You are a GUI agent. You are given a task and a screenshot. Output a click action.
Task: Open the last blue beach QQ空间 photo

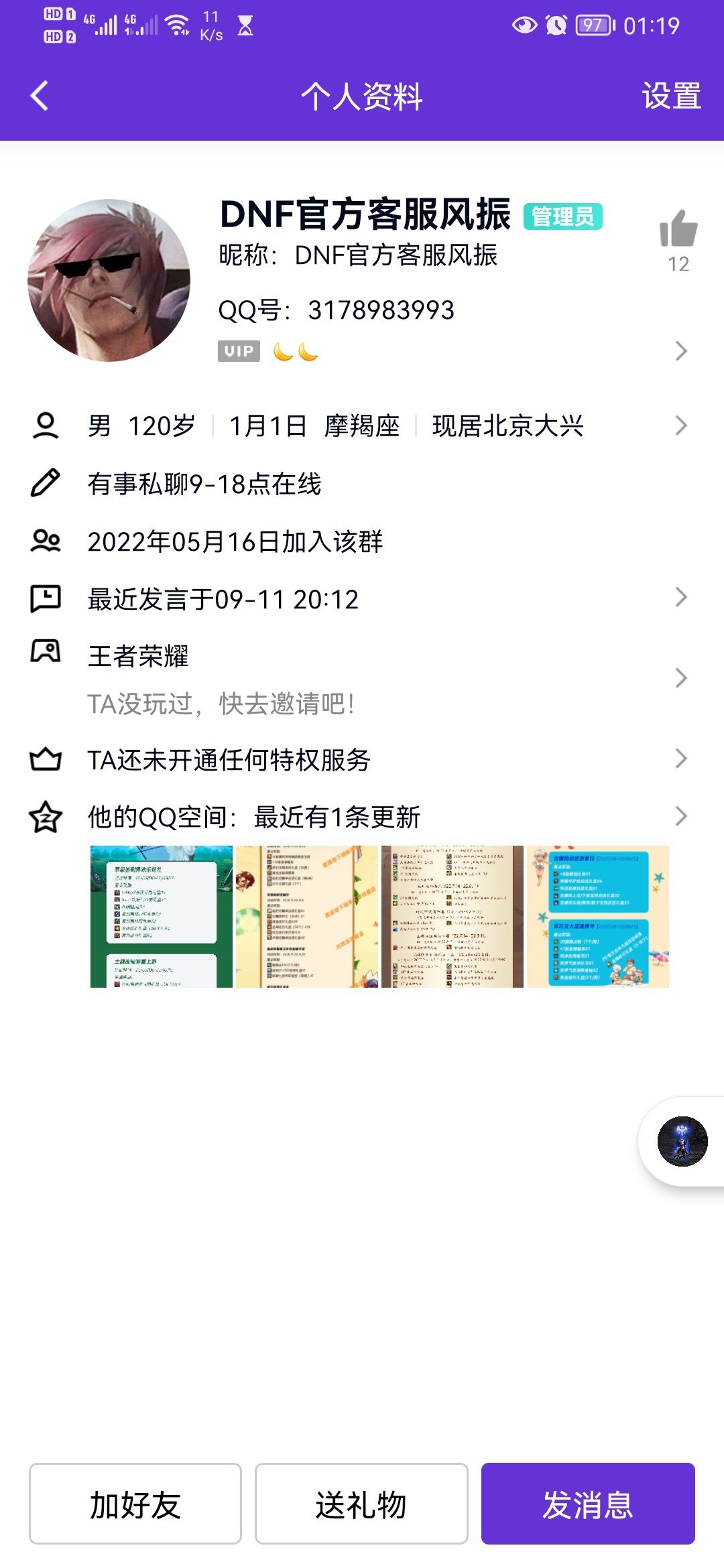(598, 917)
